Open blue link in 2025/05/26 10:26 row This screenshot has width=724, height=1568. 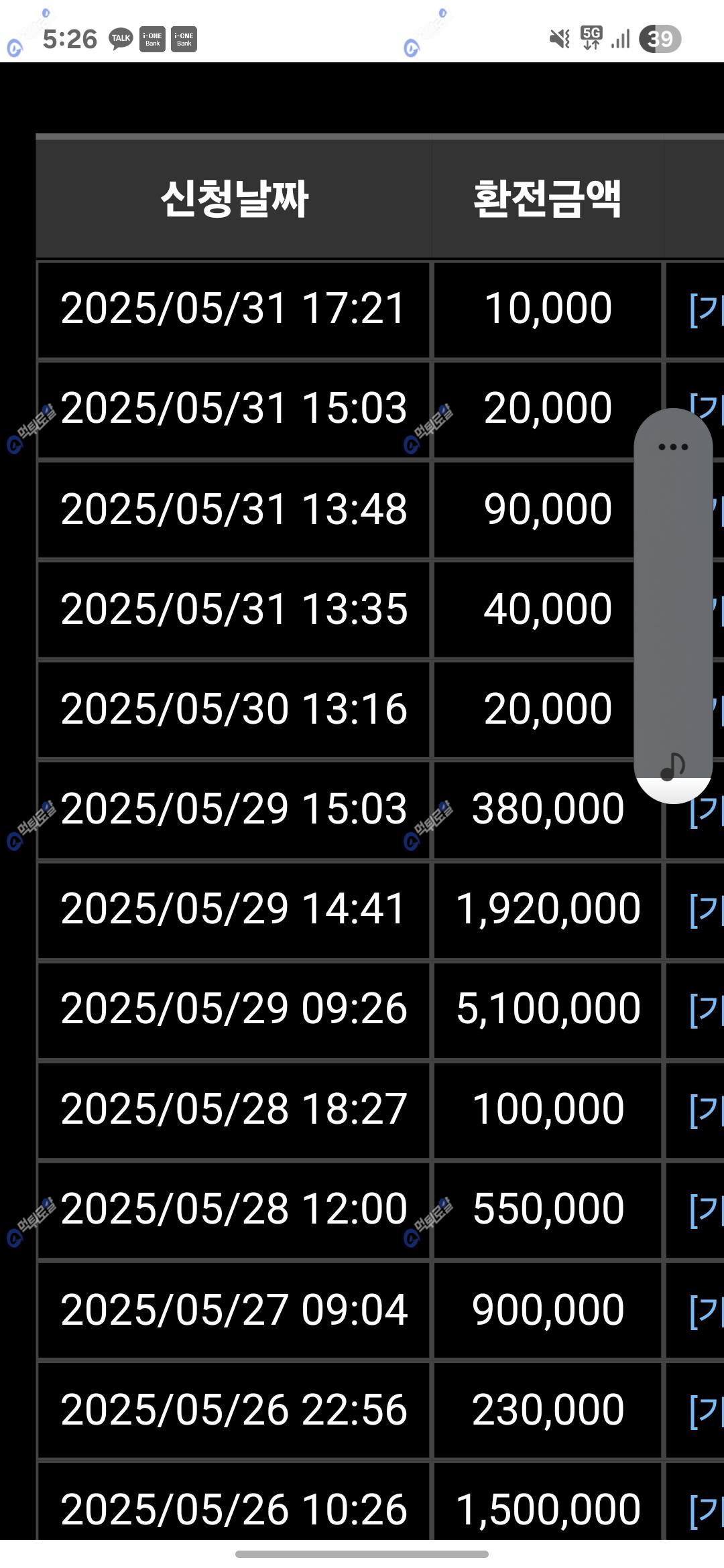point(705,1509)
